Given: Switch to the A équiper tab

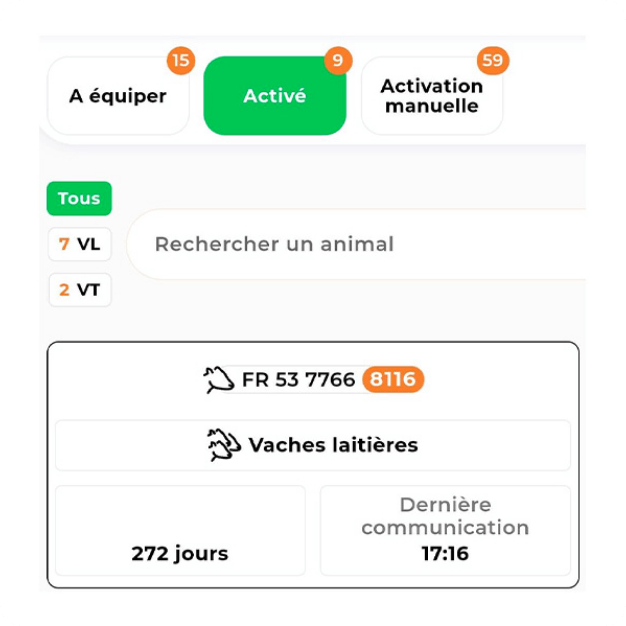Looking at the screenshot, I should [x=118, y=96].
